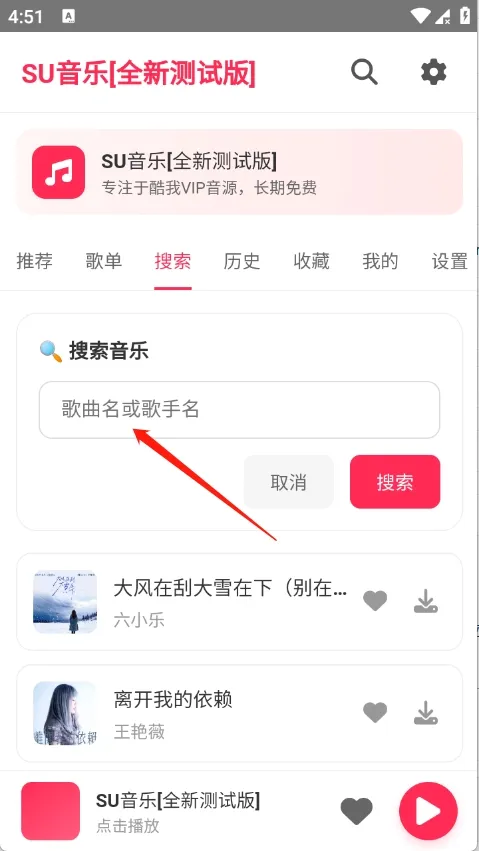Favorite the song 离开我的依赖

point(375,713)
